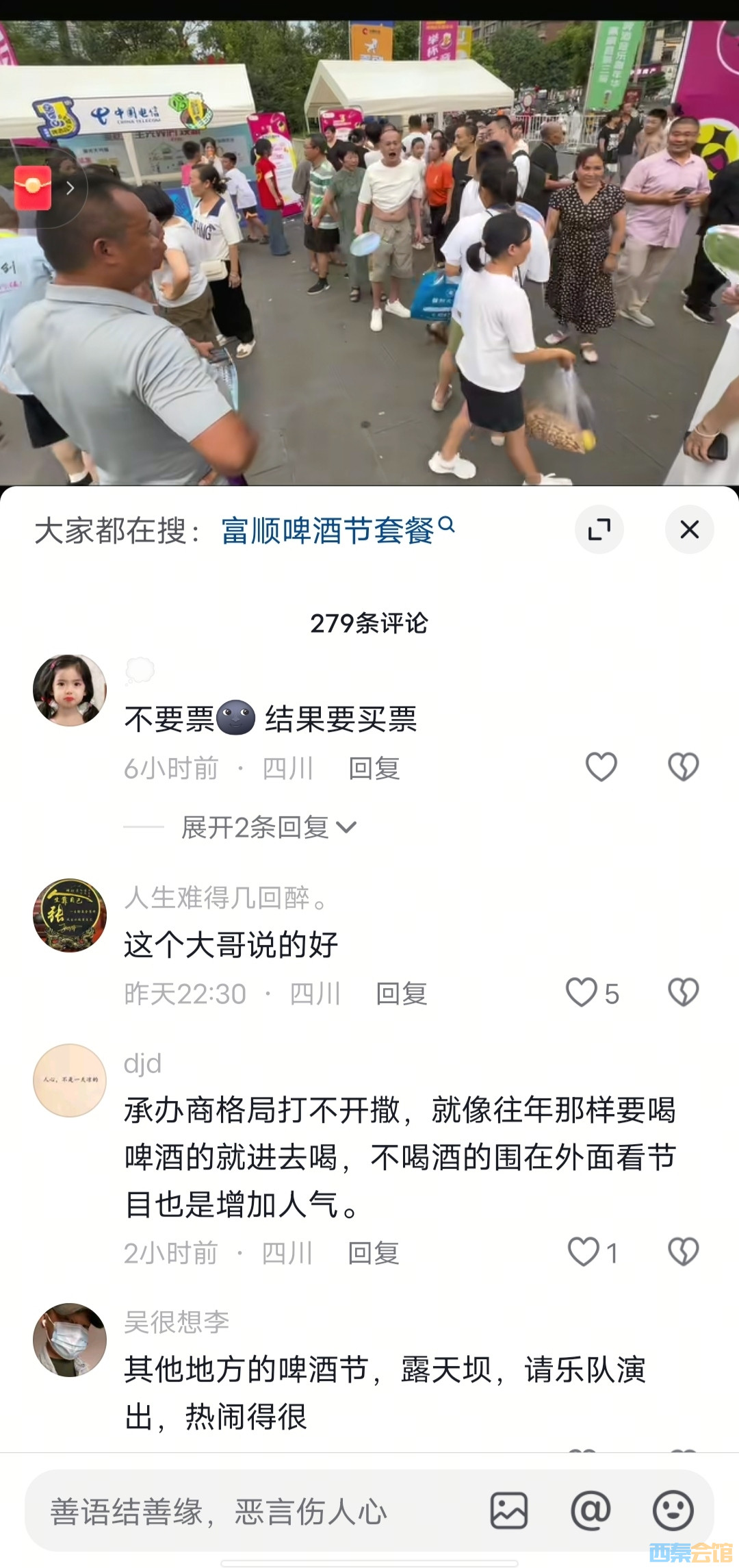Screen dimensions: 739x1568
Task: Dislike the comment 这个大哥说的好
Action: click(x=683, y=993)
